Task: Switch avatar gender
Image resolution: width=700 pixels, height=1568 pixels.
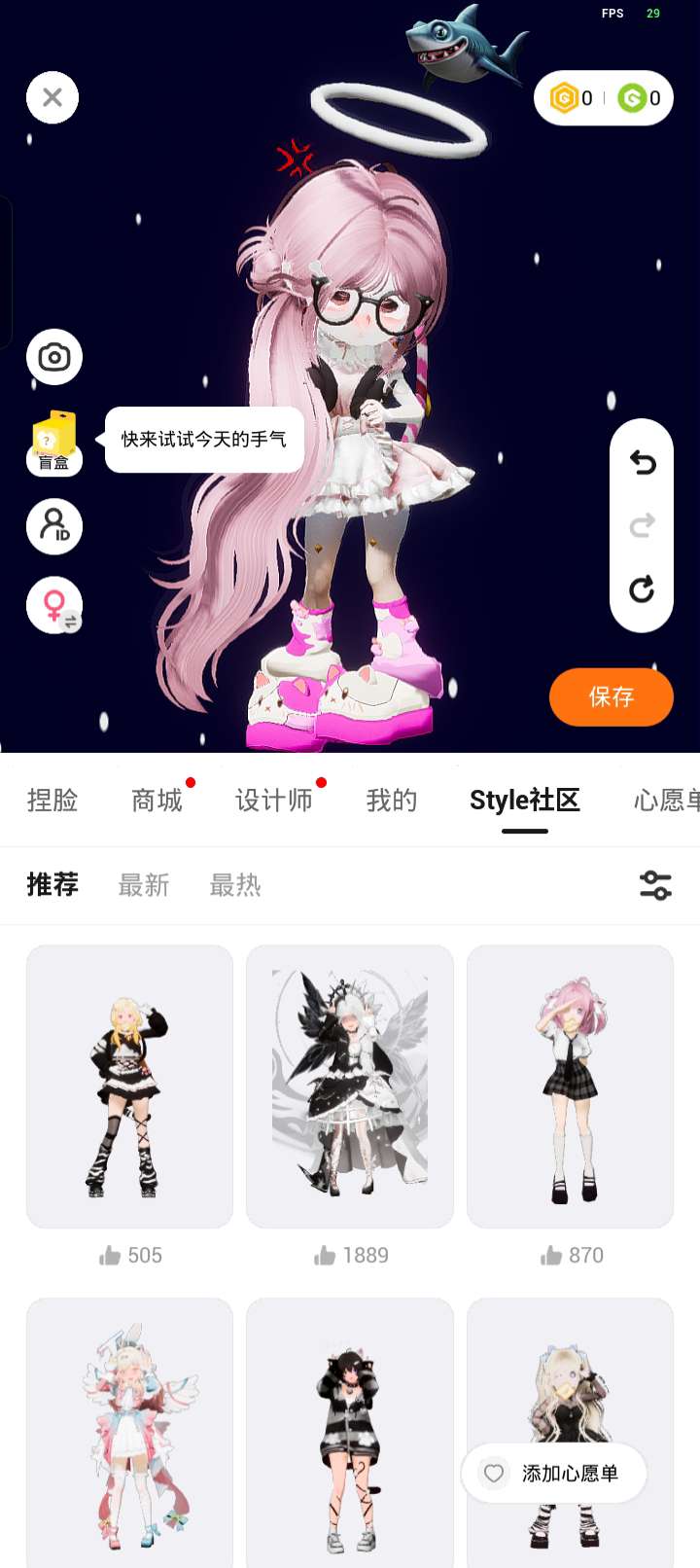Action: tap(54, 606)
